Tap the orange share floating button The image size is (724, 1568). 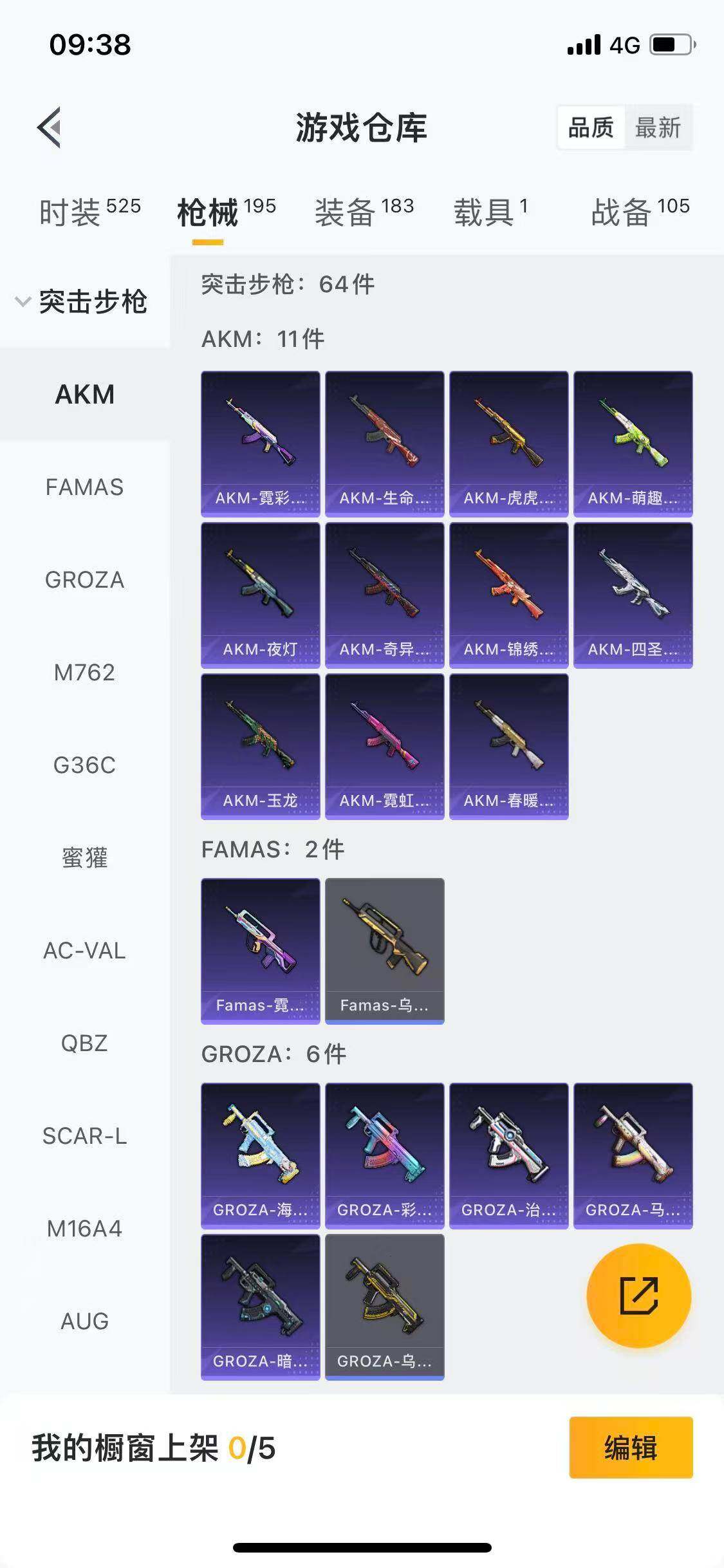638,1295
